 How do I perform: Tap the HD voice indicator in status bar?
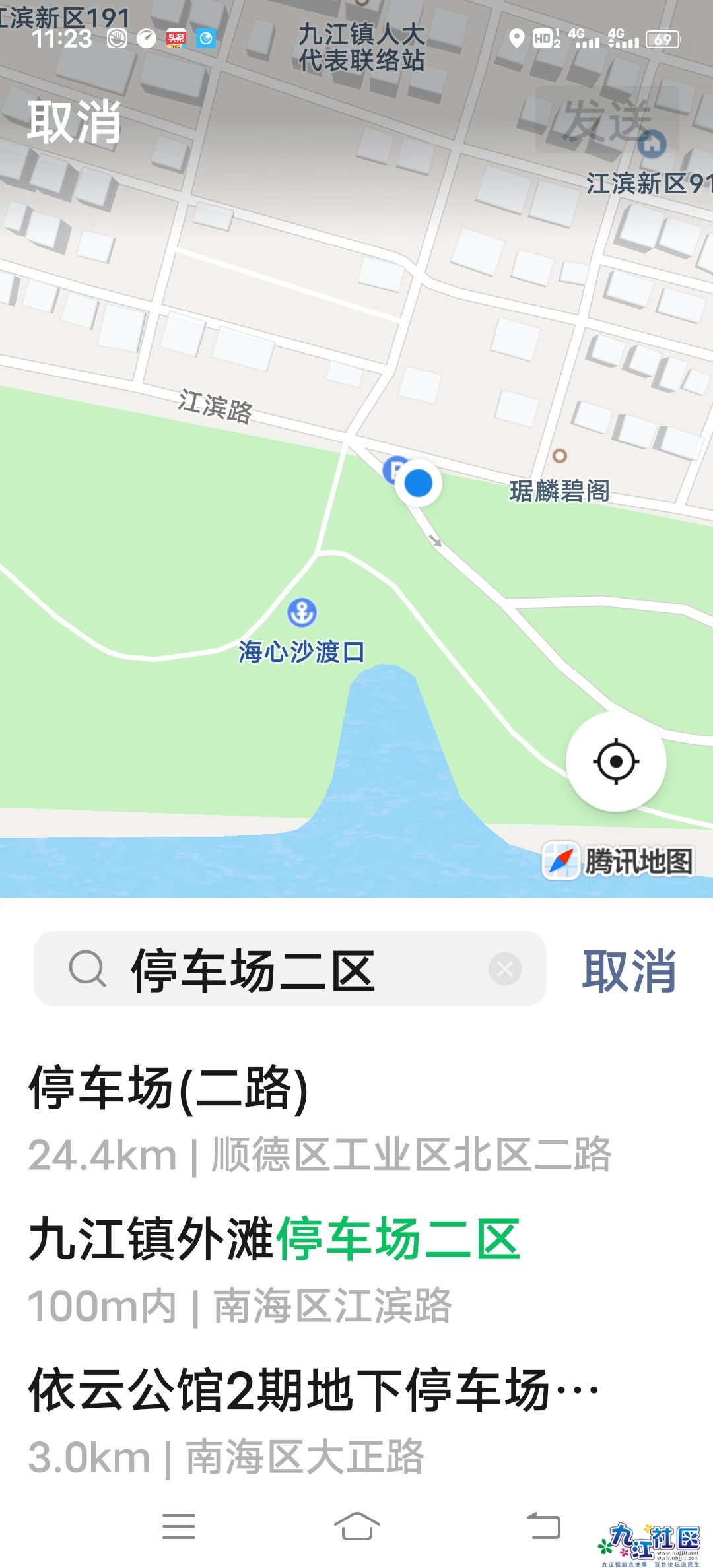coord(544,40)
